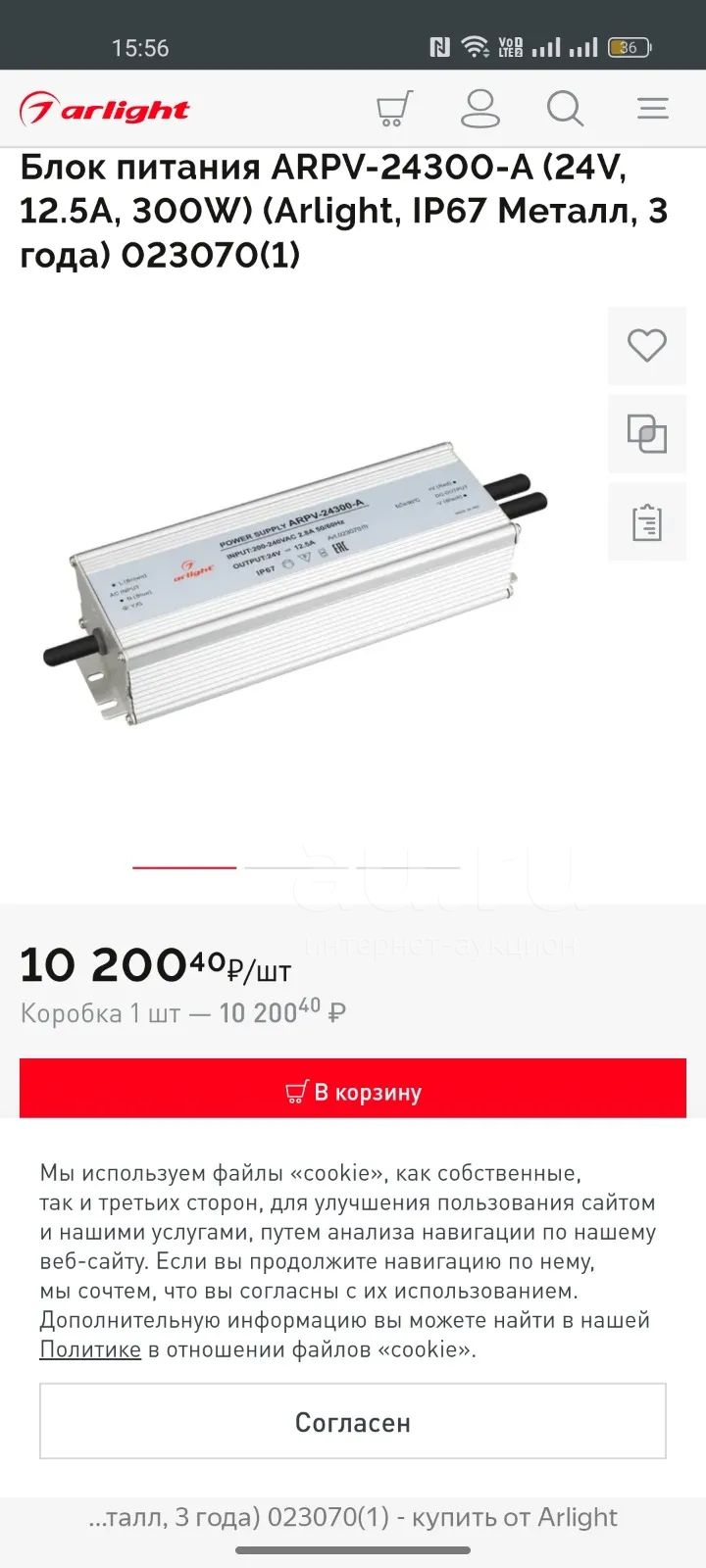Jump to the second product image indicator
The width and height of the screenshot is (706, 1568).
click(x=296, y=867)
